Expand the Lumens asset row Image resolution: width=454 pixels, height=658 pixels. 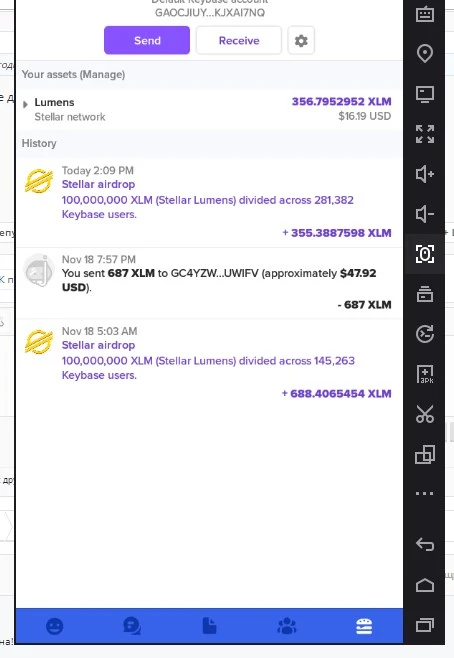click(x=209, y=109)
